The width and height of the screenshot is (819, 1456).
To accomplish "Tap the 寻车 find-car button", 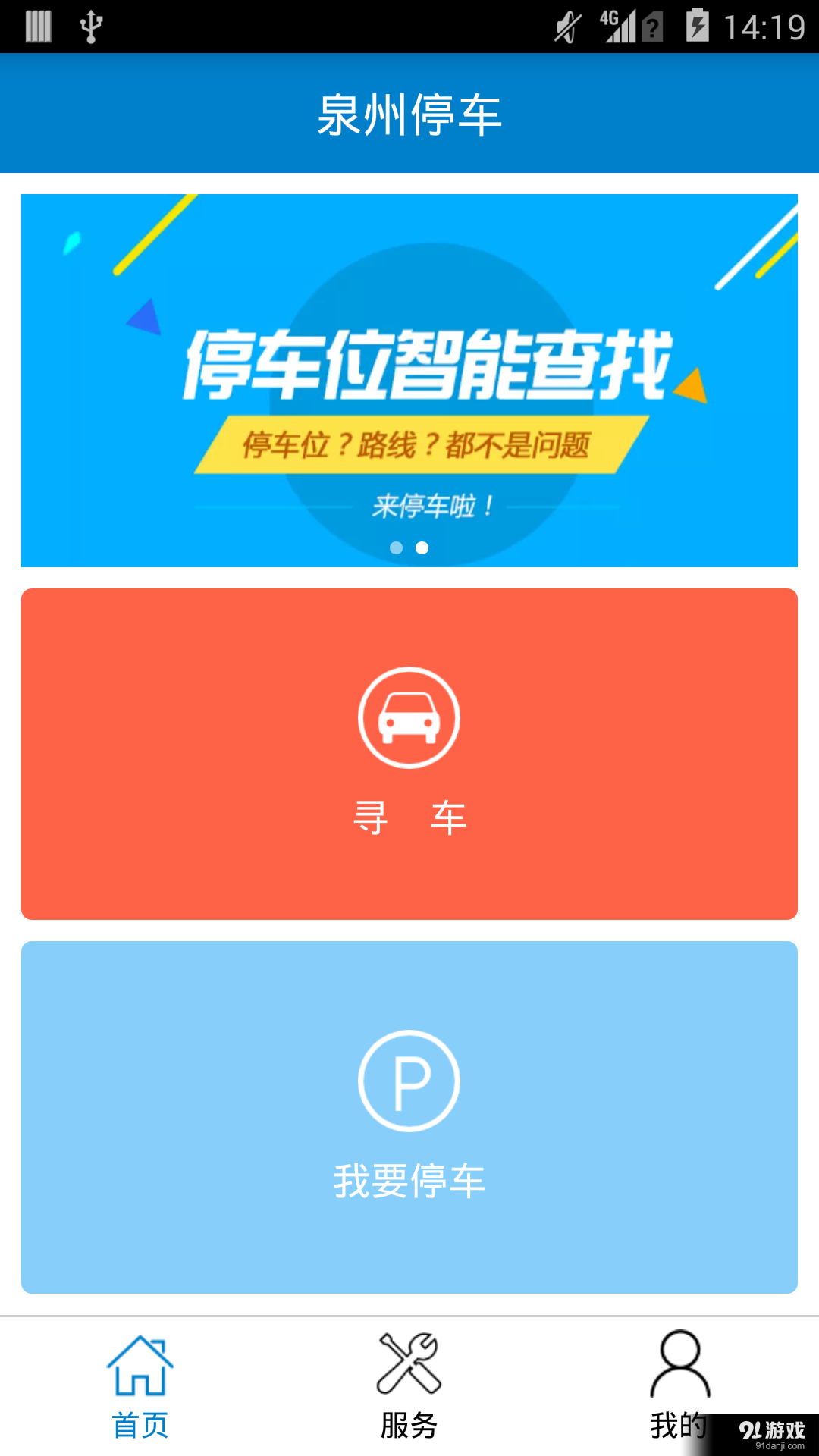I will (x=409, y=755).
